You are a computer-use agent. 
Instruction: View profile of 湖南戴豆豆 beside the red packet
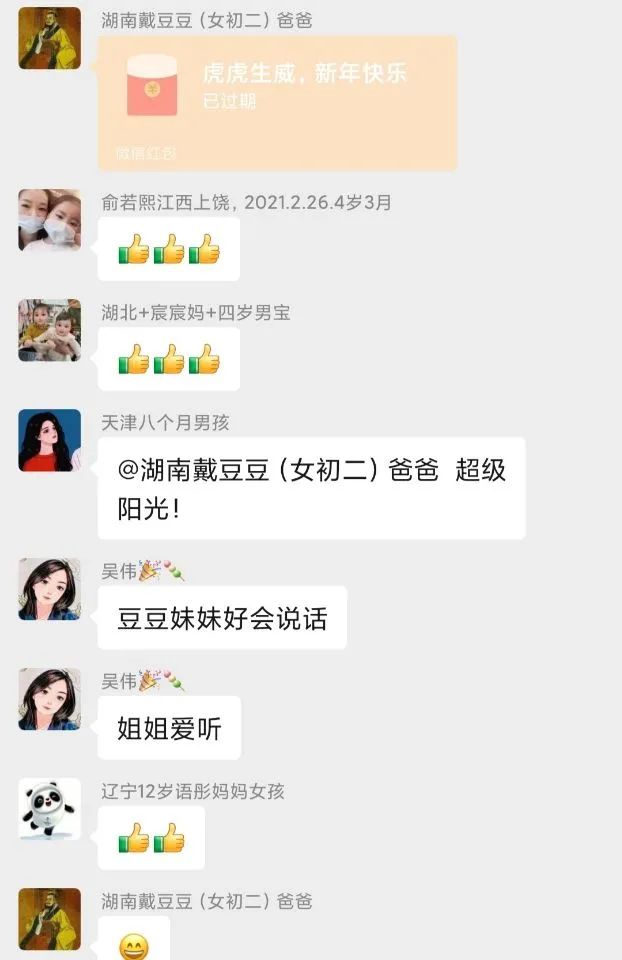click(49, 39)
